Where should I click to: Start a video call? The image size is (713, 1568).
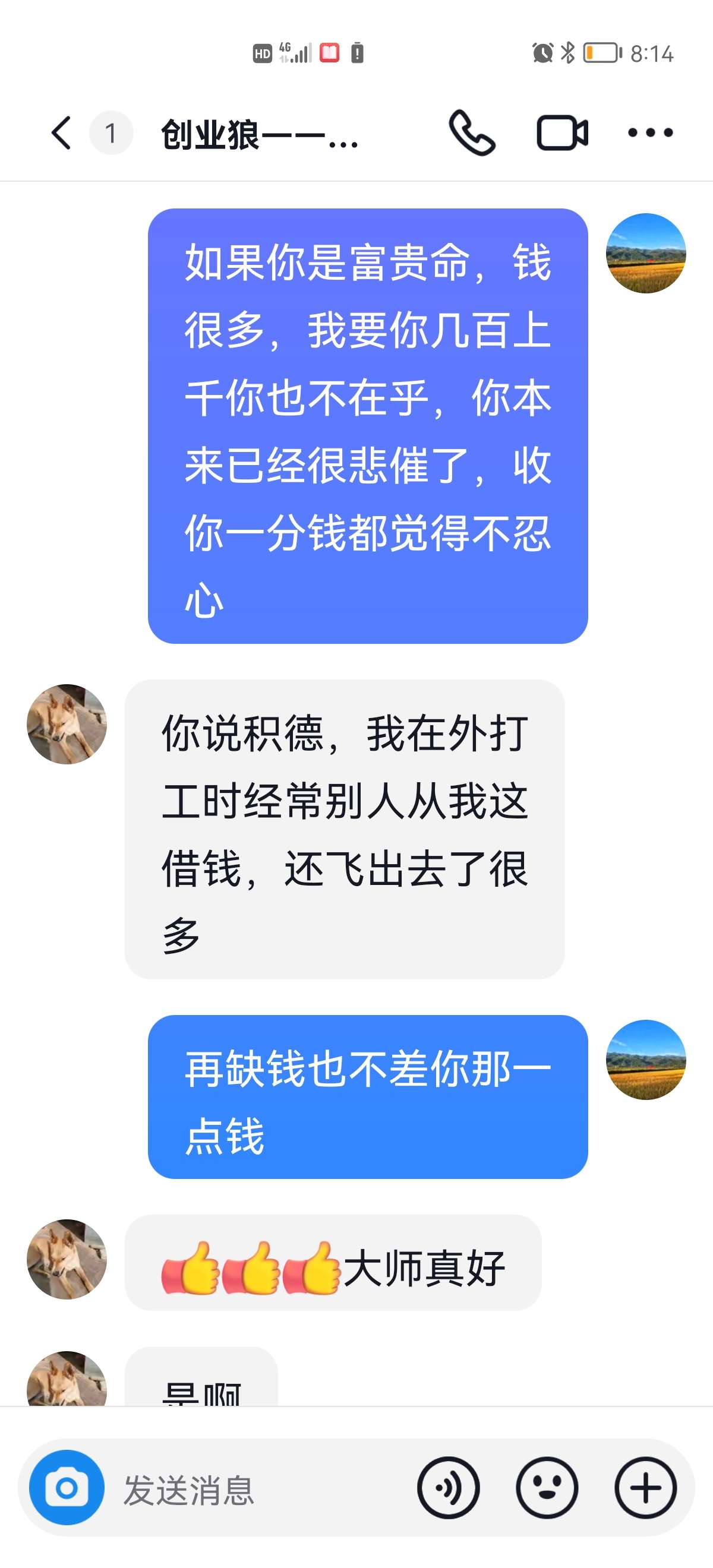point(562,132)
